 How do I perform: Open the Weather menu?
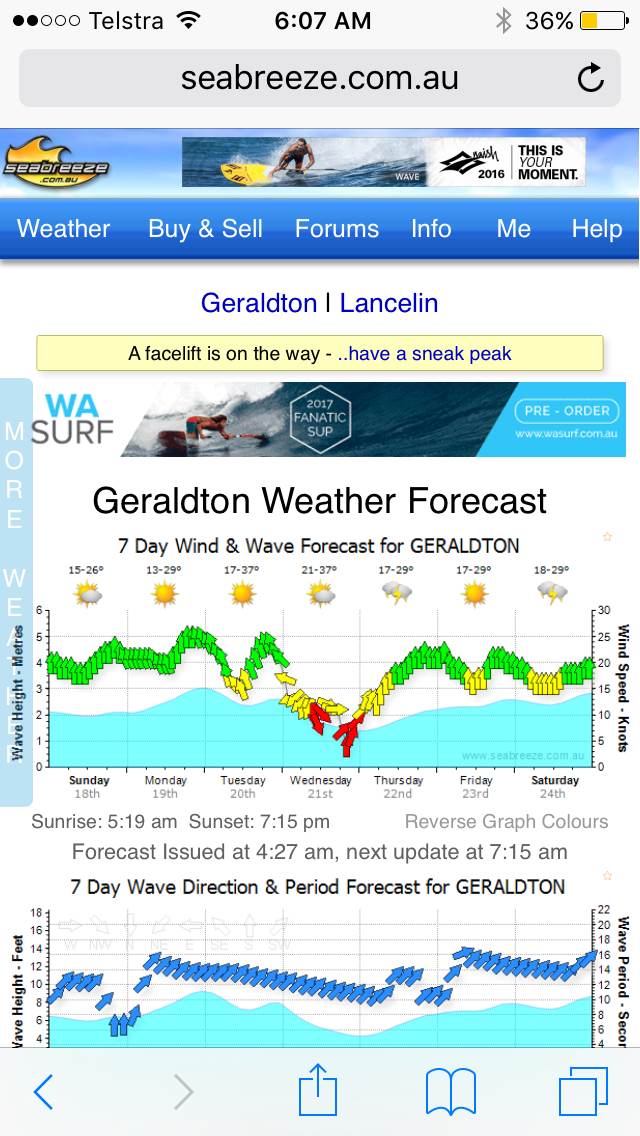coord(63,229)
